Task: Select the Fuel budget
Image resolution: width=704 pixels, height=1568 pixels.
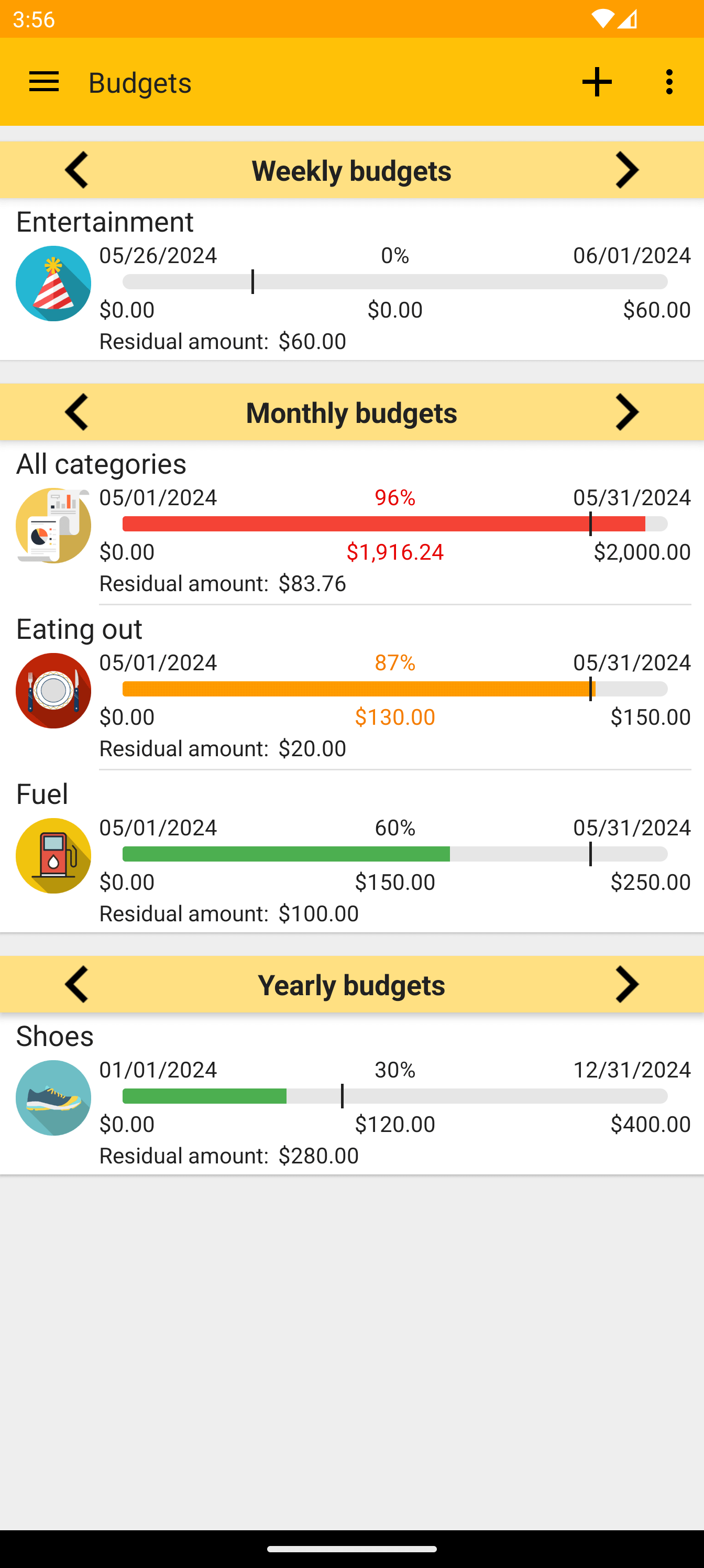Action: click(351, 852)
